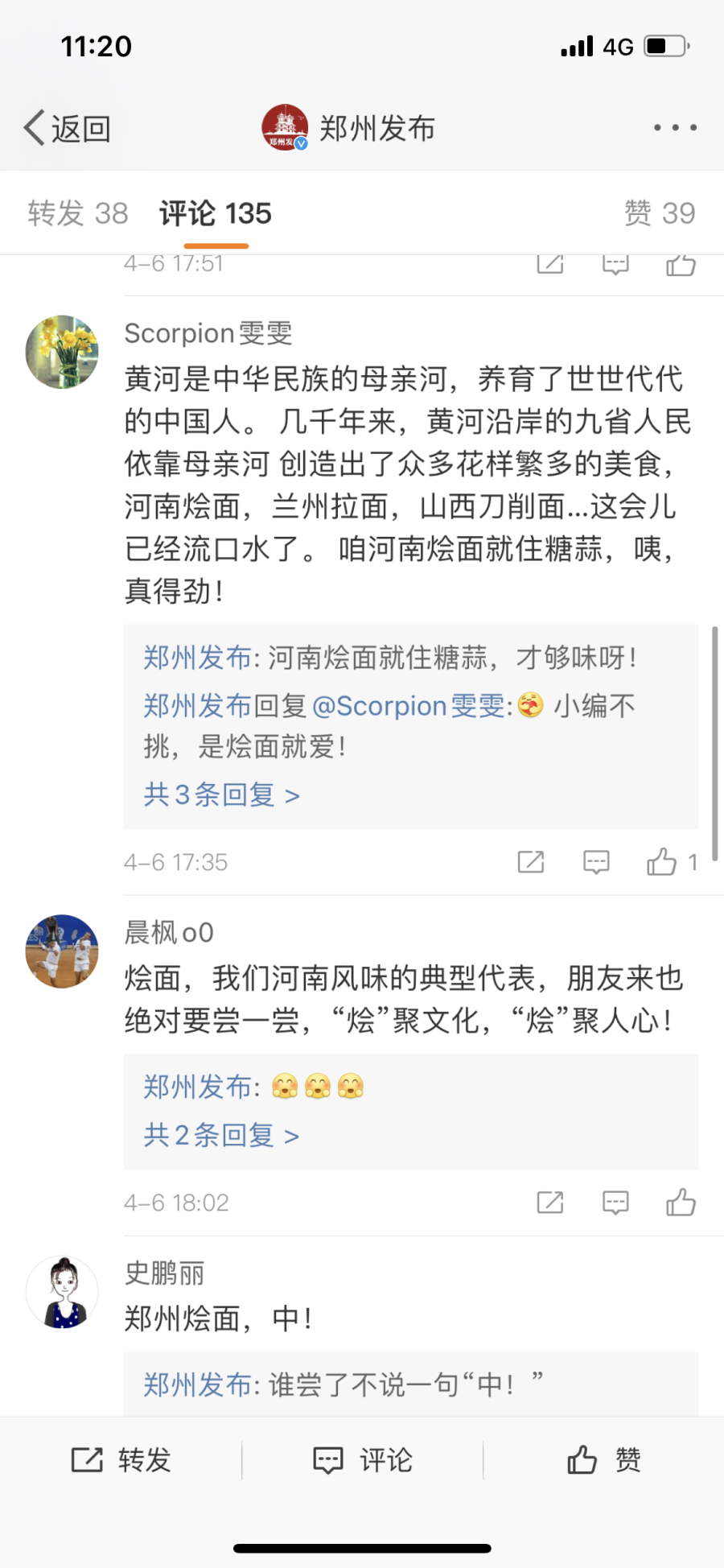Go back via the 返回 button
The image size is (724, 1568).
coord(68,129)
